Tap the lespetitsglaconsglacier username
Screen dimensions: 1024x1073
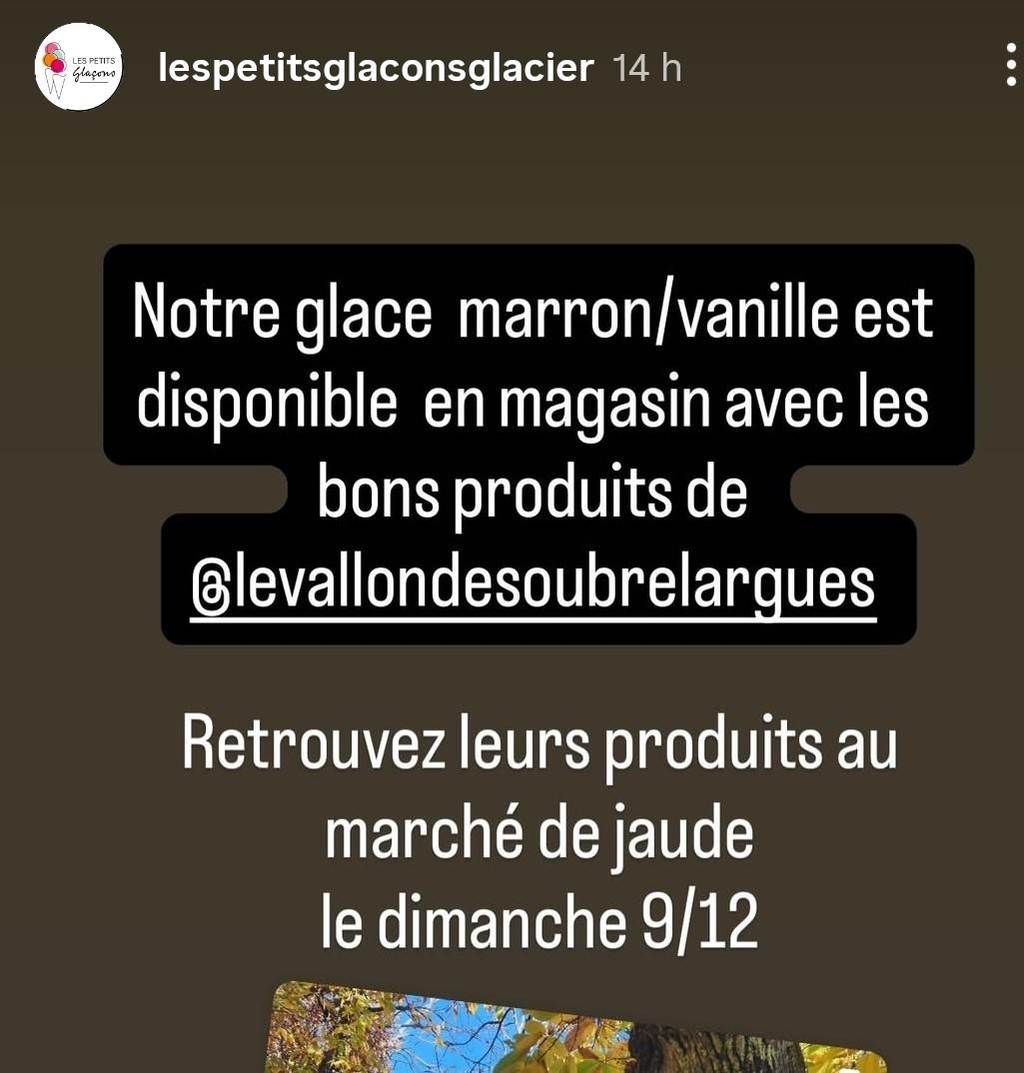click(x=376, y=68)
